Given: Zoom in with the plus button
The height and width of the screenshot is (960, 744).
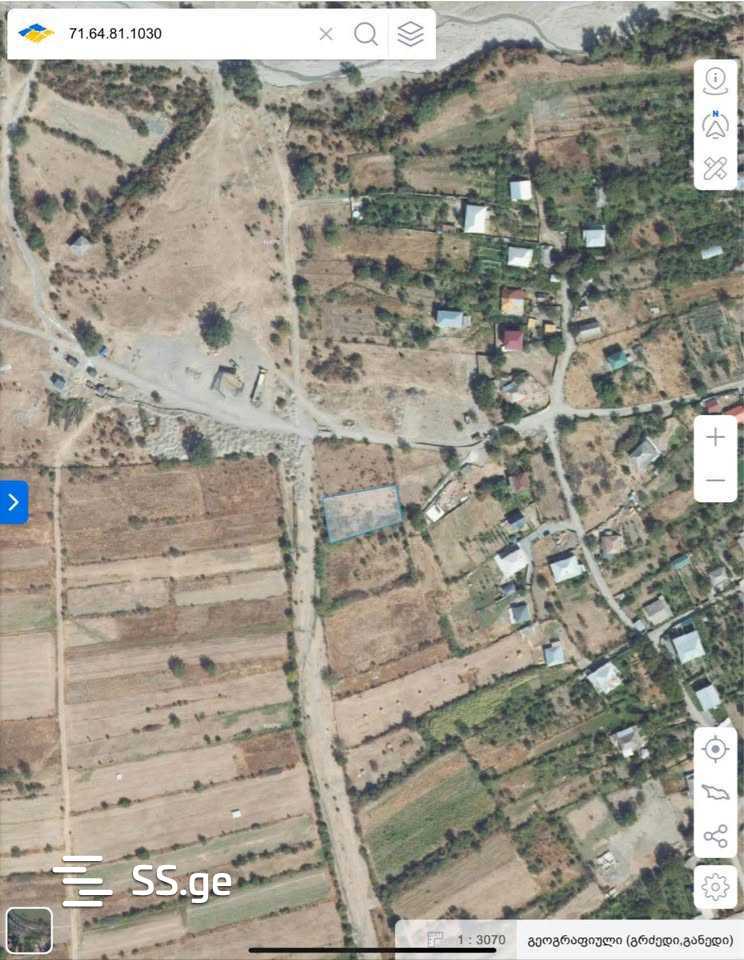Looking at the screenshot, I should click(715, 437).
